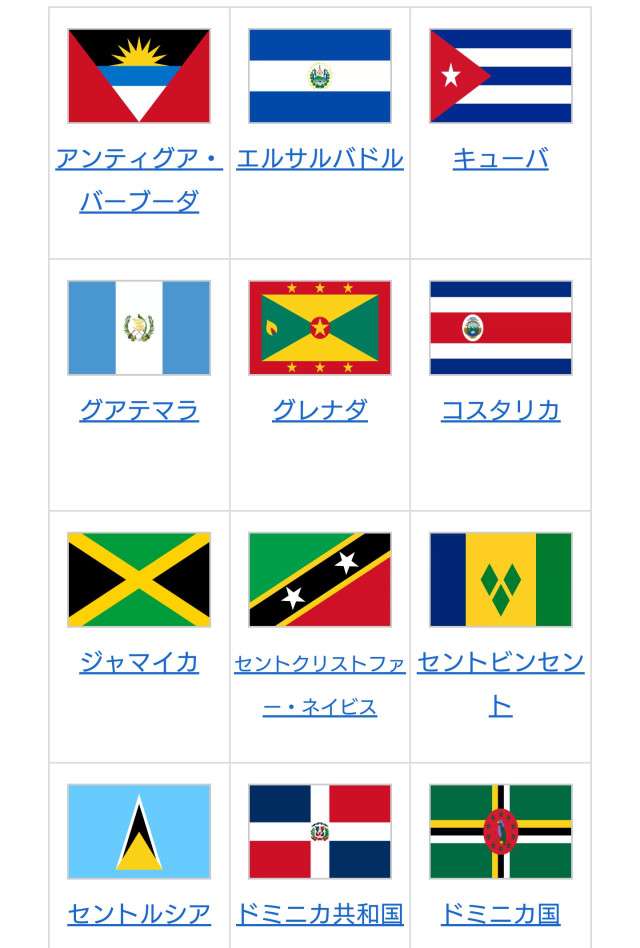Open the セントルシア link

point(139,914)
